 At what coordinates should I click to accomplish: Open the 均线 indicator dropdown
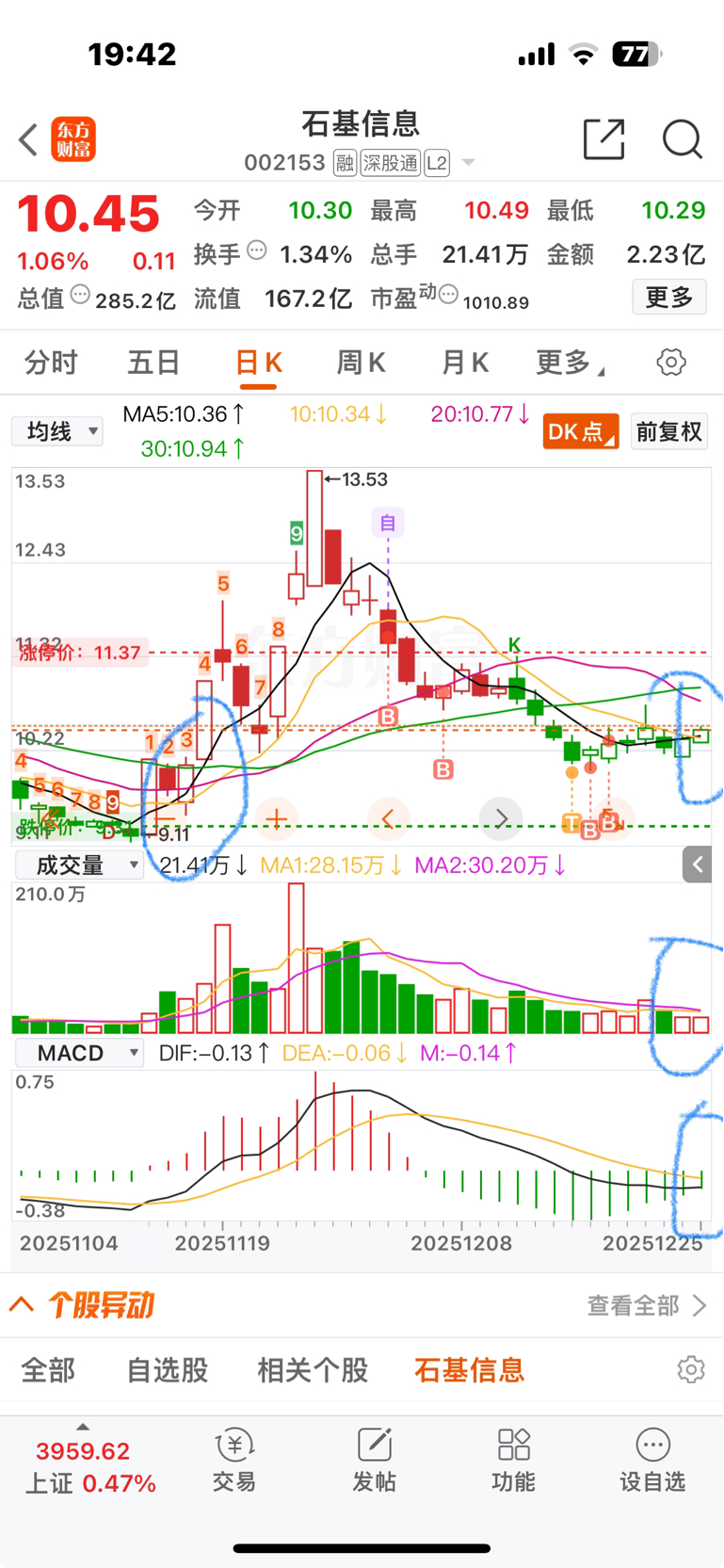click(x=57, y=431)
